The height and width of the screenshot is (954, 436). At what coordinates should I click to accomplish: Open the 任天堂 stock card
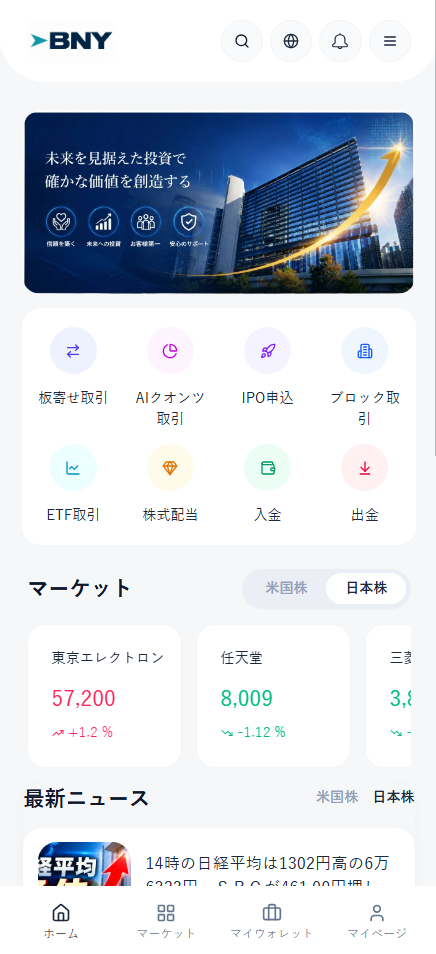coord(274,696)
